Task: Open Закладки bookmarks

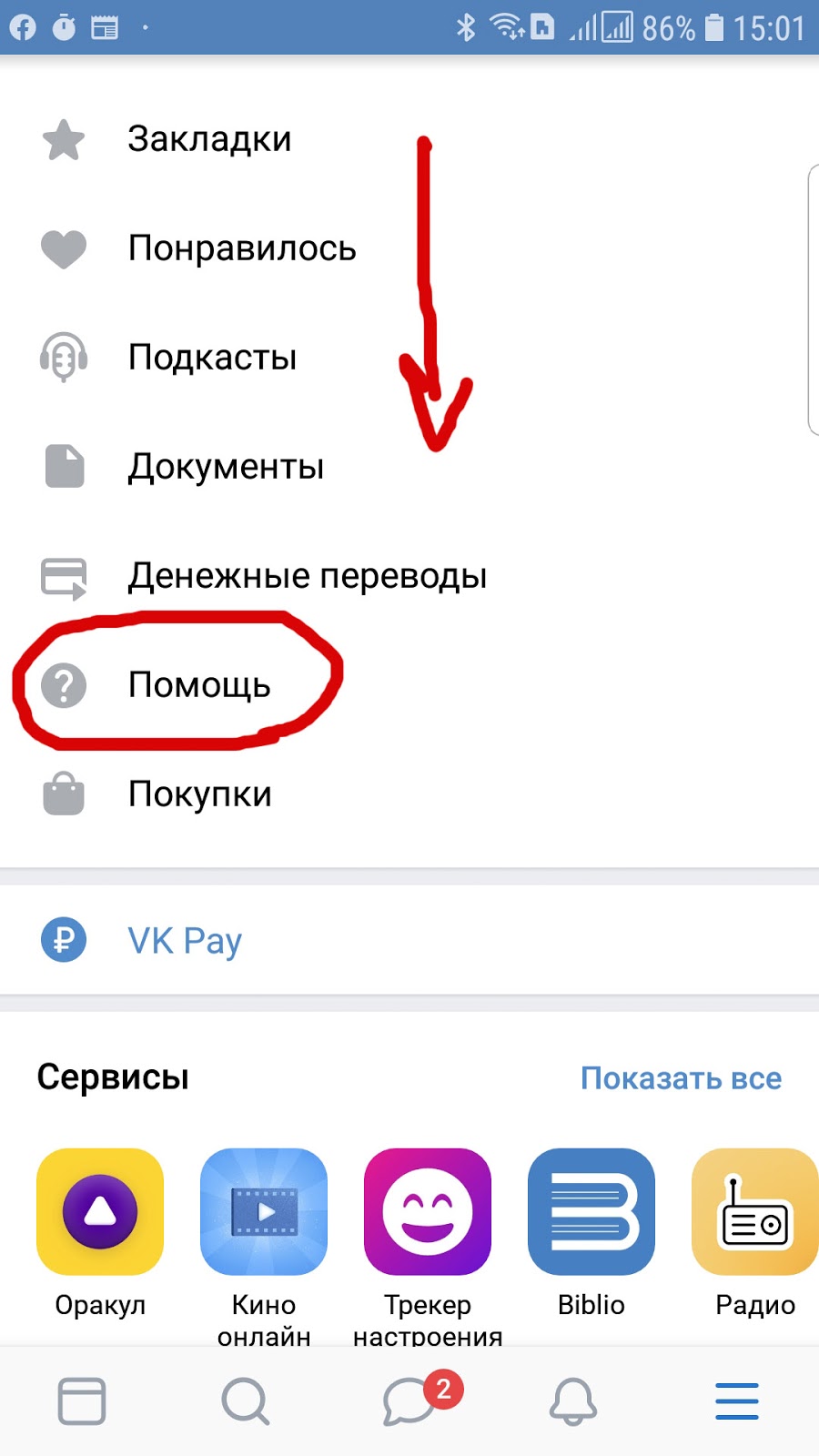Action: point(209,139)
